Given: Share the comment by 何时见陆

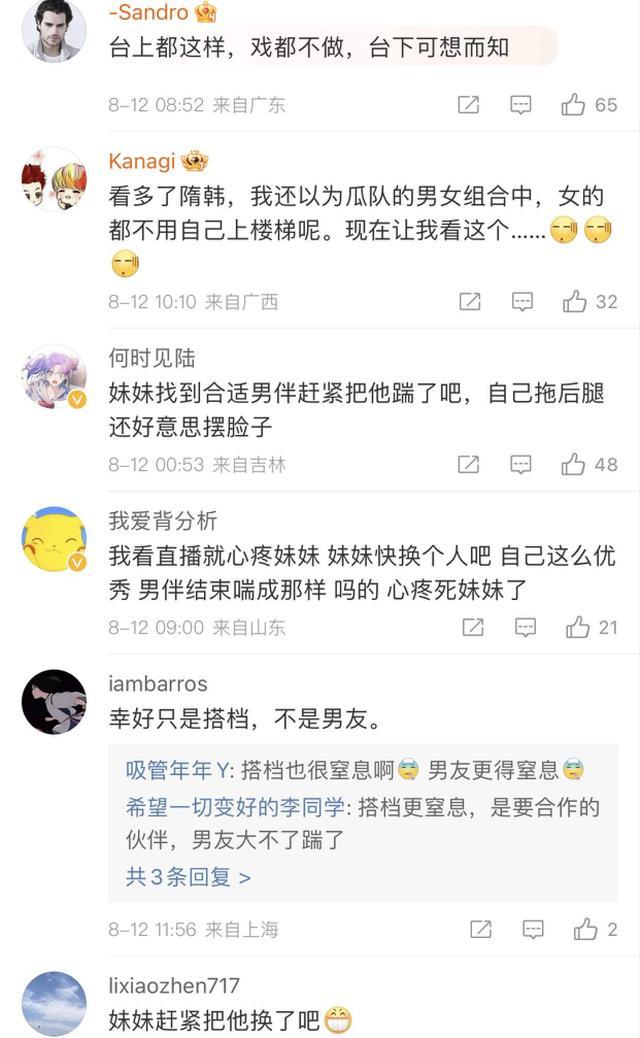Looking at the screenshot, I should coord(469,465).
